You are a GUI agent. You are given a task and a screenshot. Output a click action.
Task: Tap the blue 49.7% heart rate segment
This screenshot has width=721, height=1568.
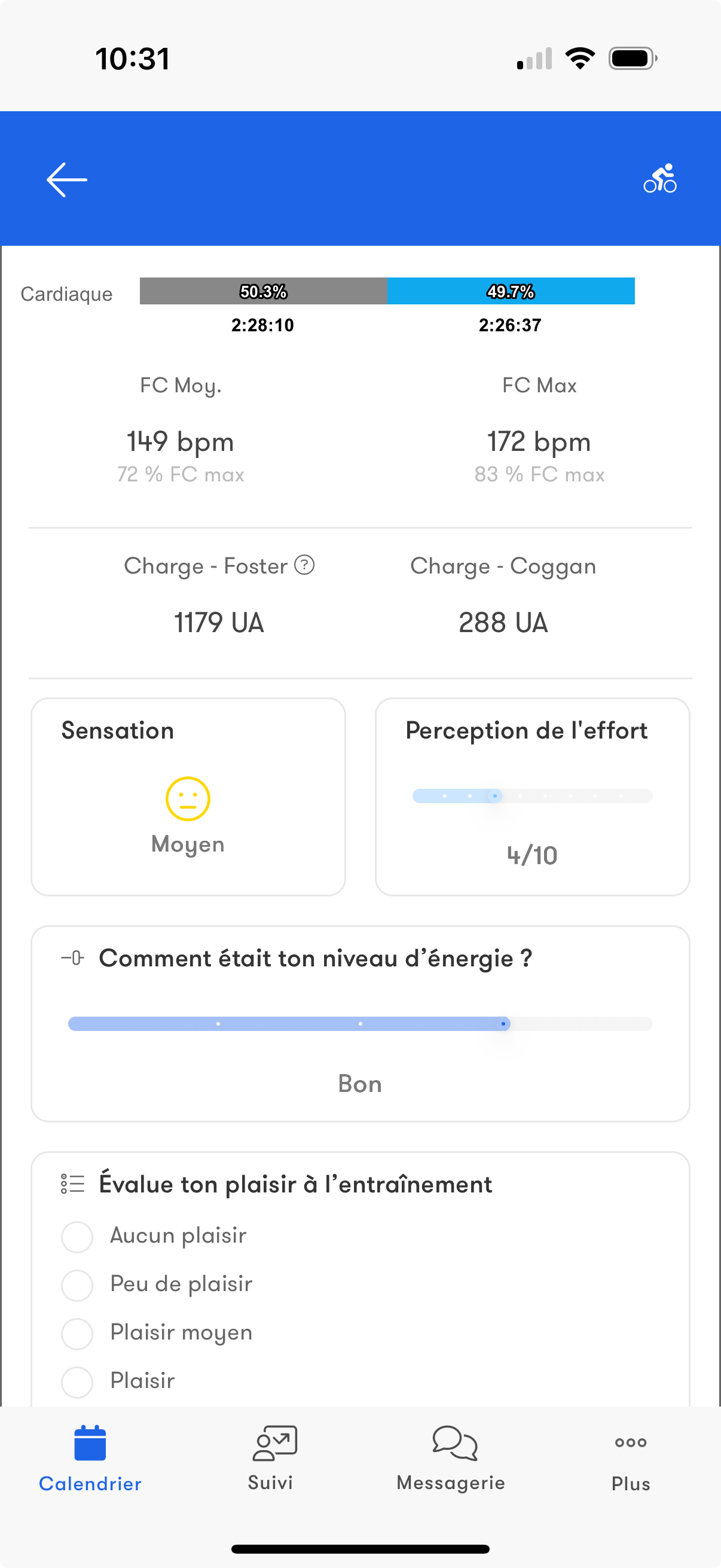(x=510, y=292)
